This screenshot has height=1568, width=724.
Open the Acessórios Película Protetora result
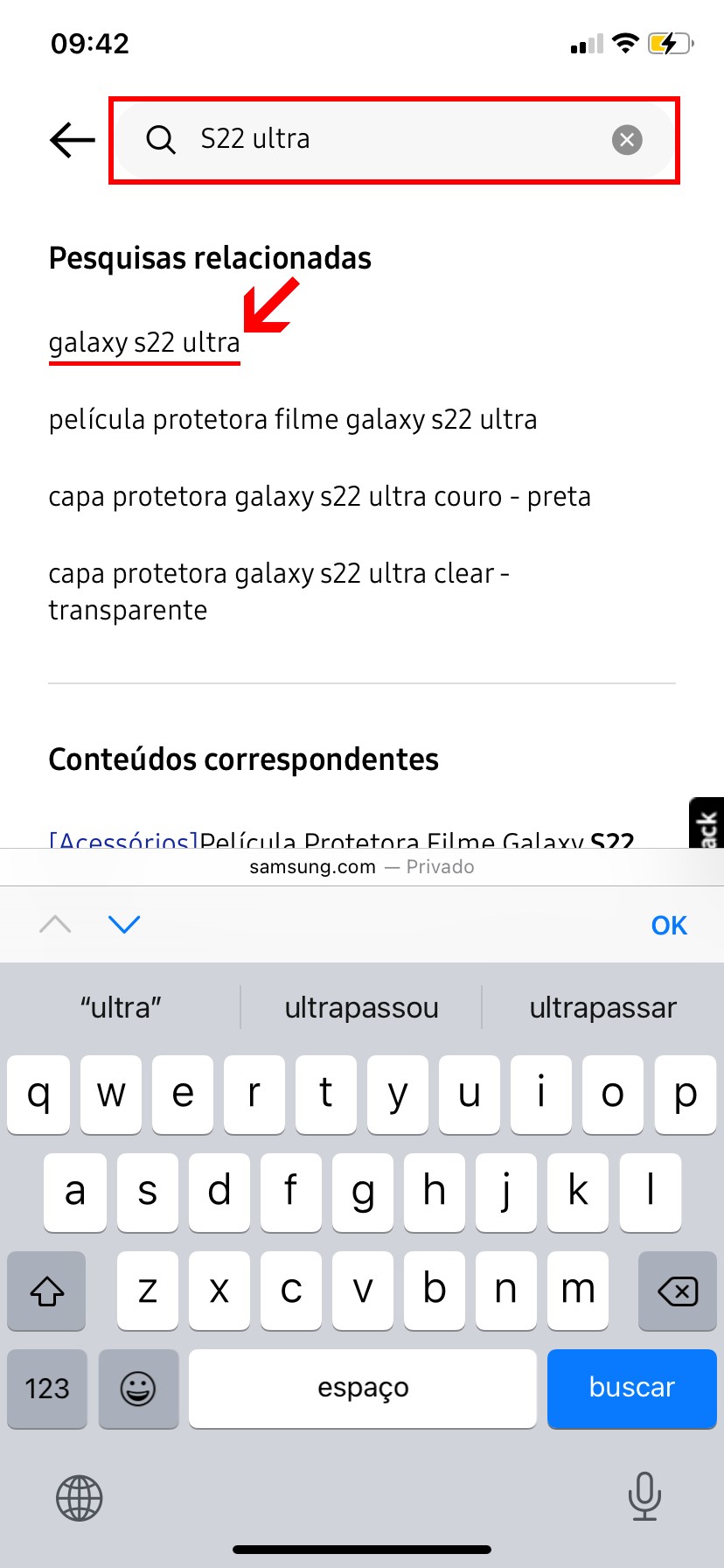coord(341,838)
